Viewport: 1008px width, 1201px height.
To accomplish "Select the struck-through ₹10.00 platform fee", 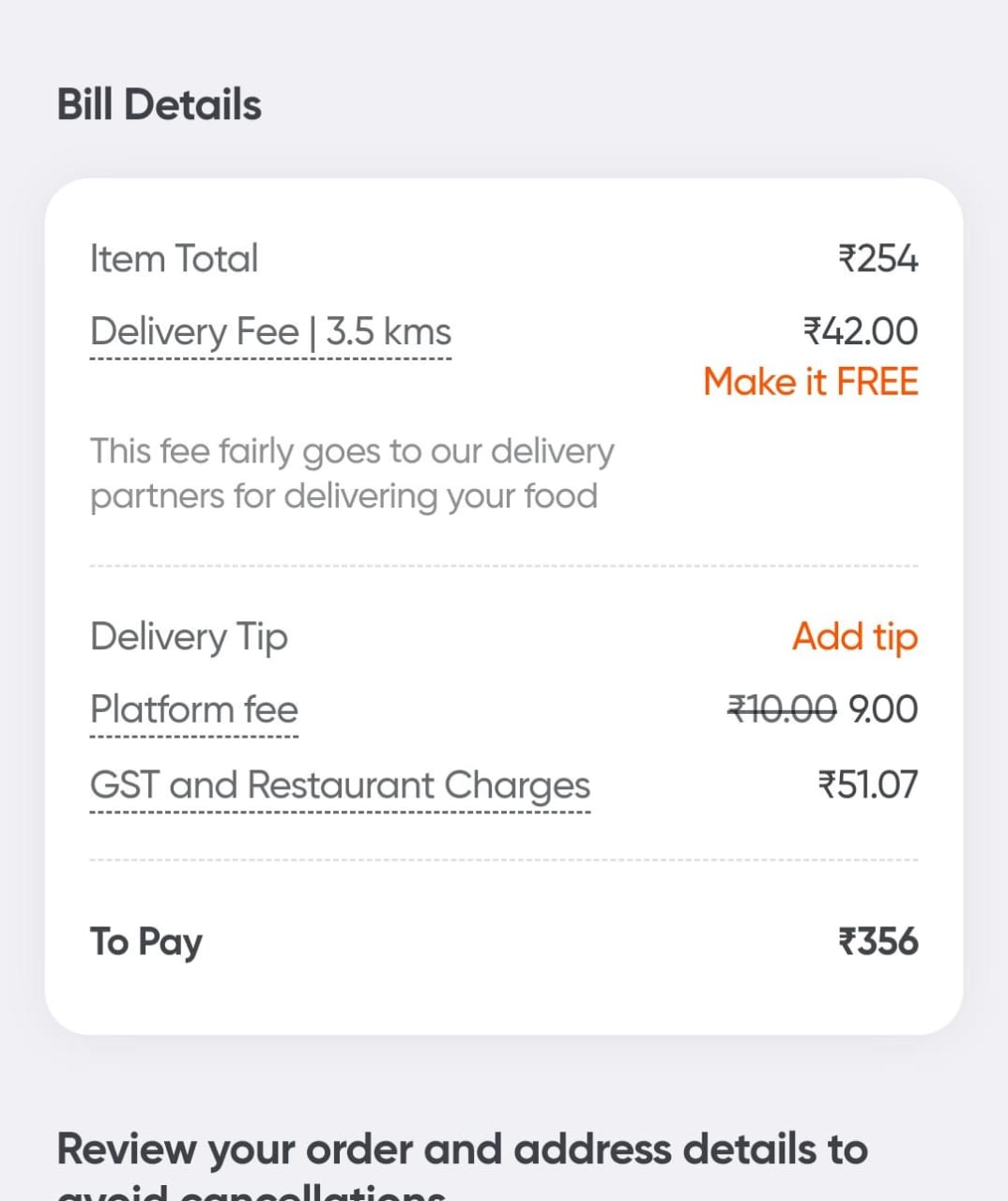I will point(781,708).
